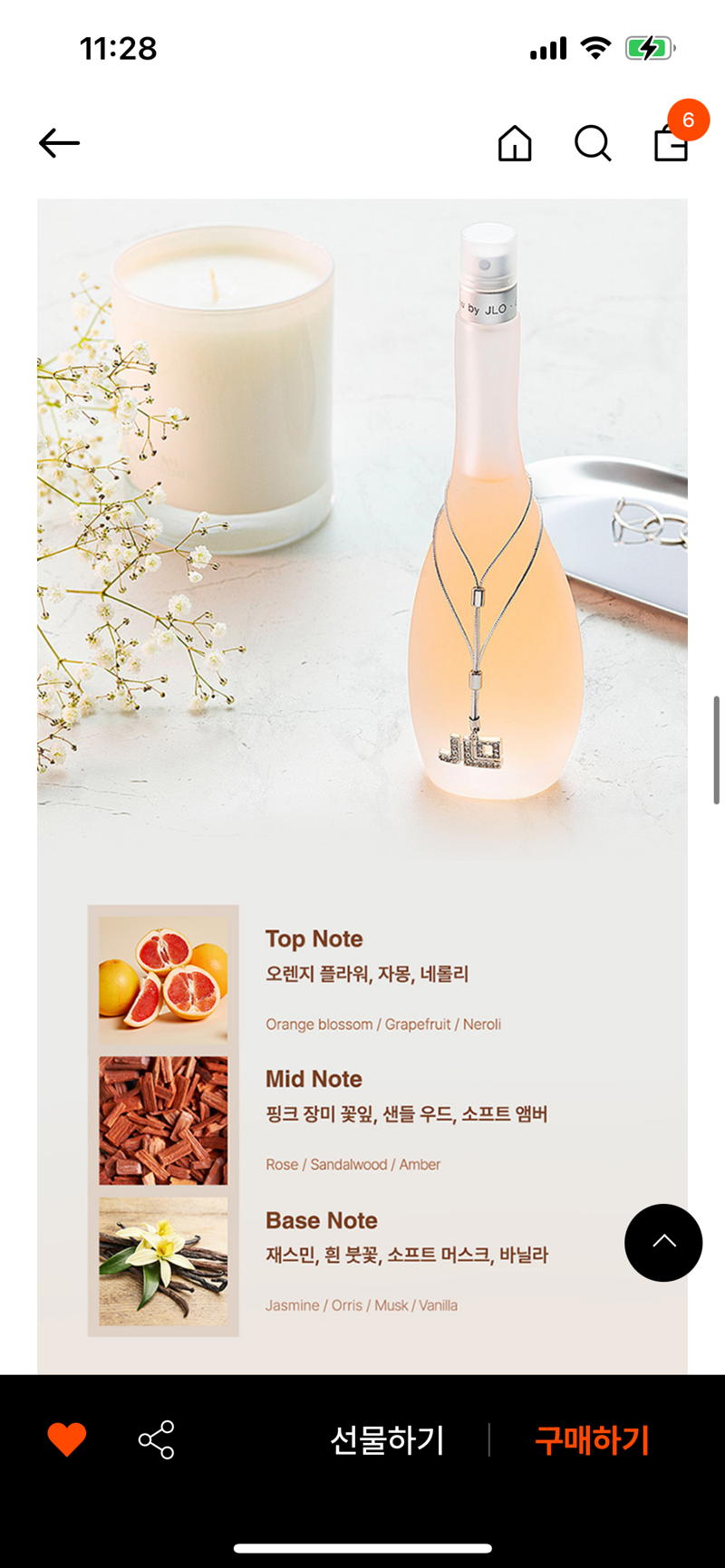Toggle the heart wishlist icon
The width and height of the screenshot is (725, 1568).
(67, 1439)
